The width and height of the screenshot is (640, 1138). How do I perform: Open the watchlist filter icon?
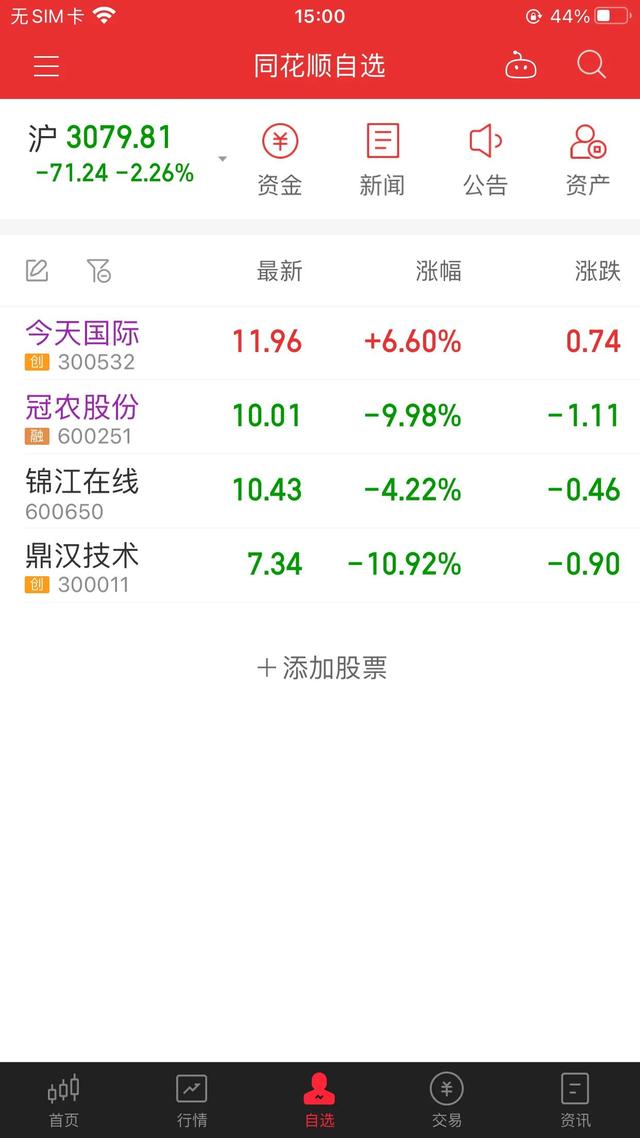(99, 271)
